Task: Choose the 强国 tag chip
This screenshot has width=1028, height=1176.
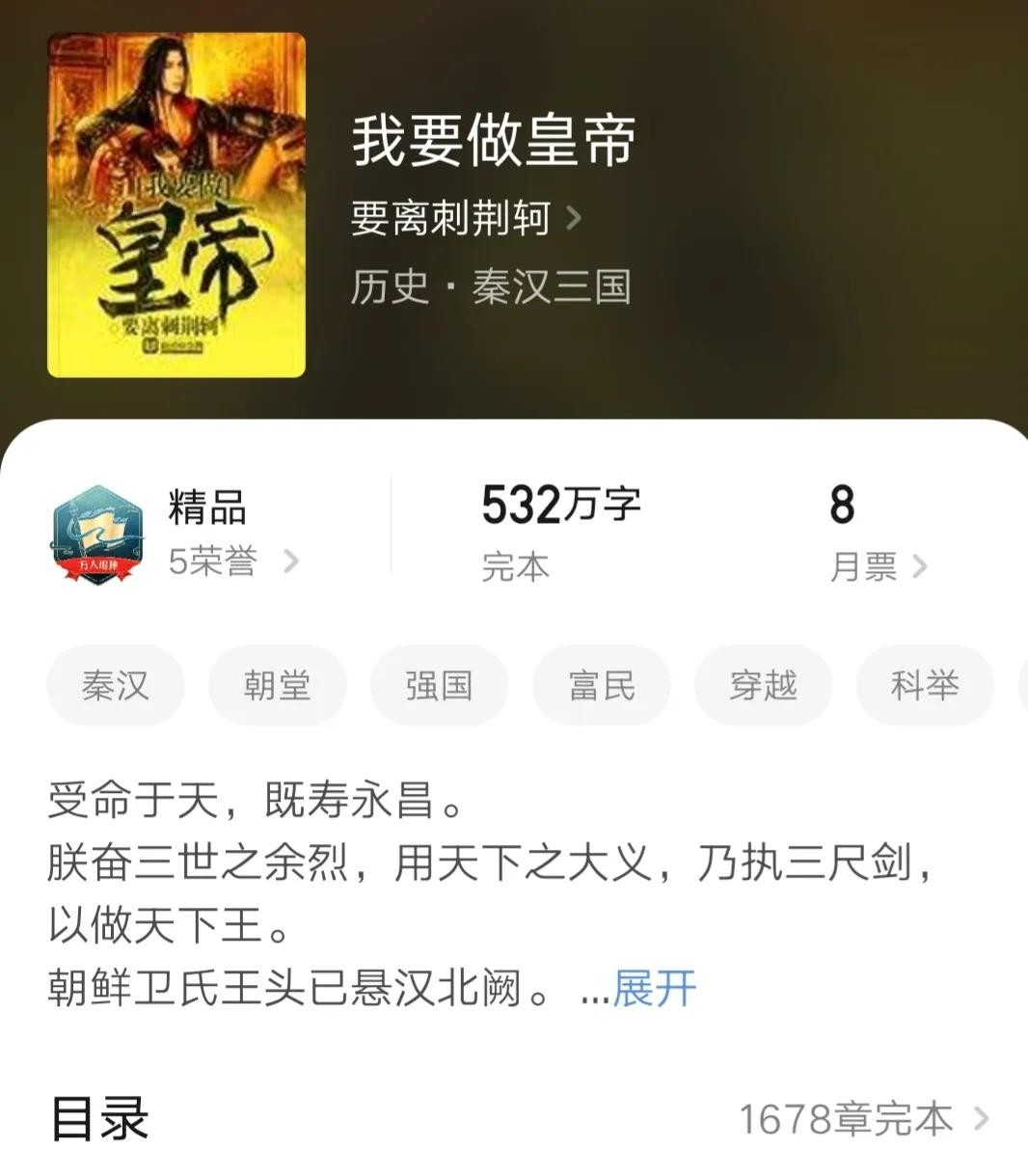Action: [x=439, y=686]
